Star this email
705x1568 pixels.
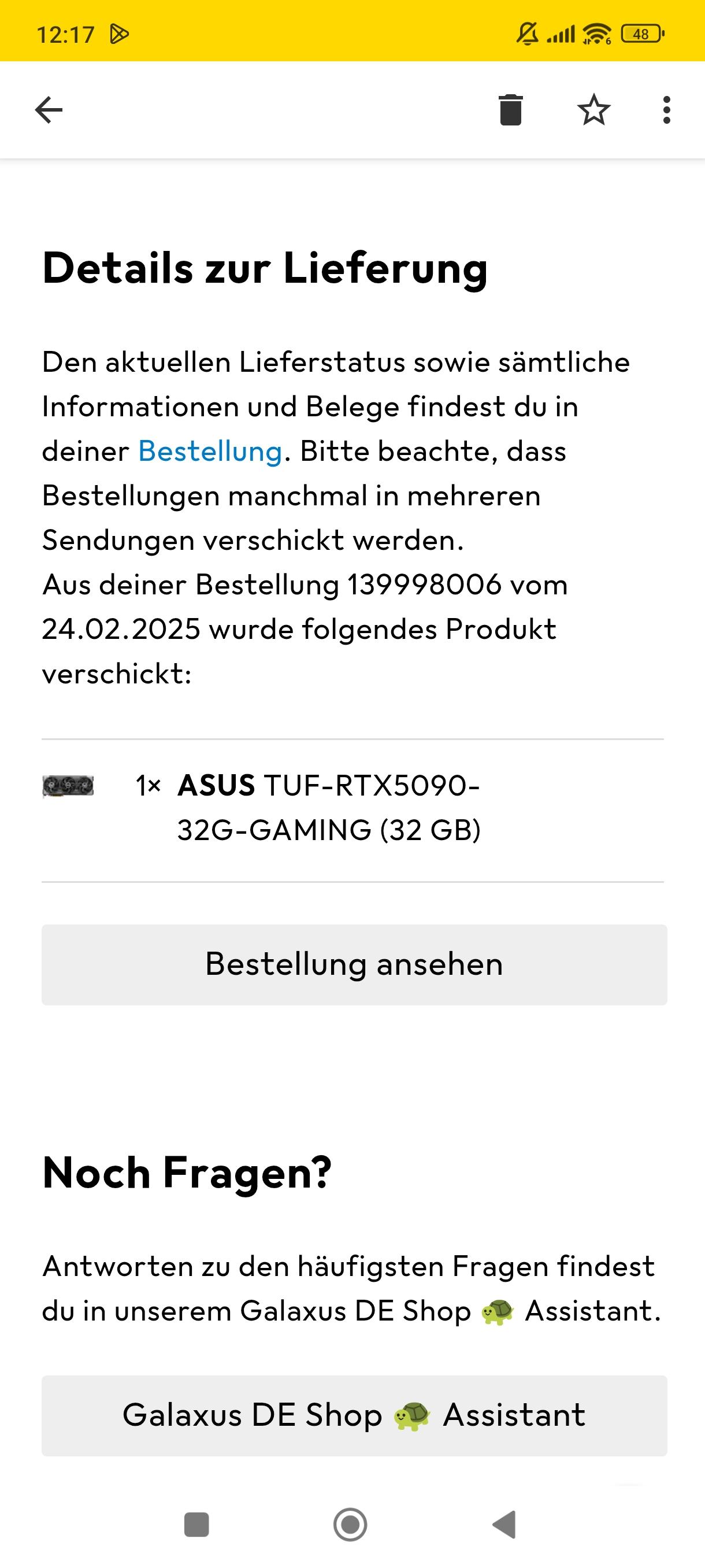(593, 110)
